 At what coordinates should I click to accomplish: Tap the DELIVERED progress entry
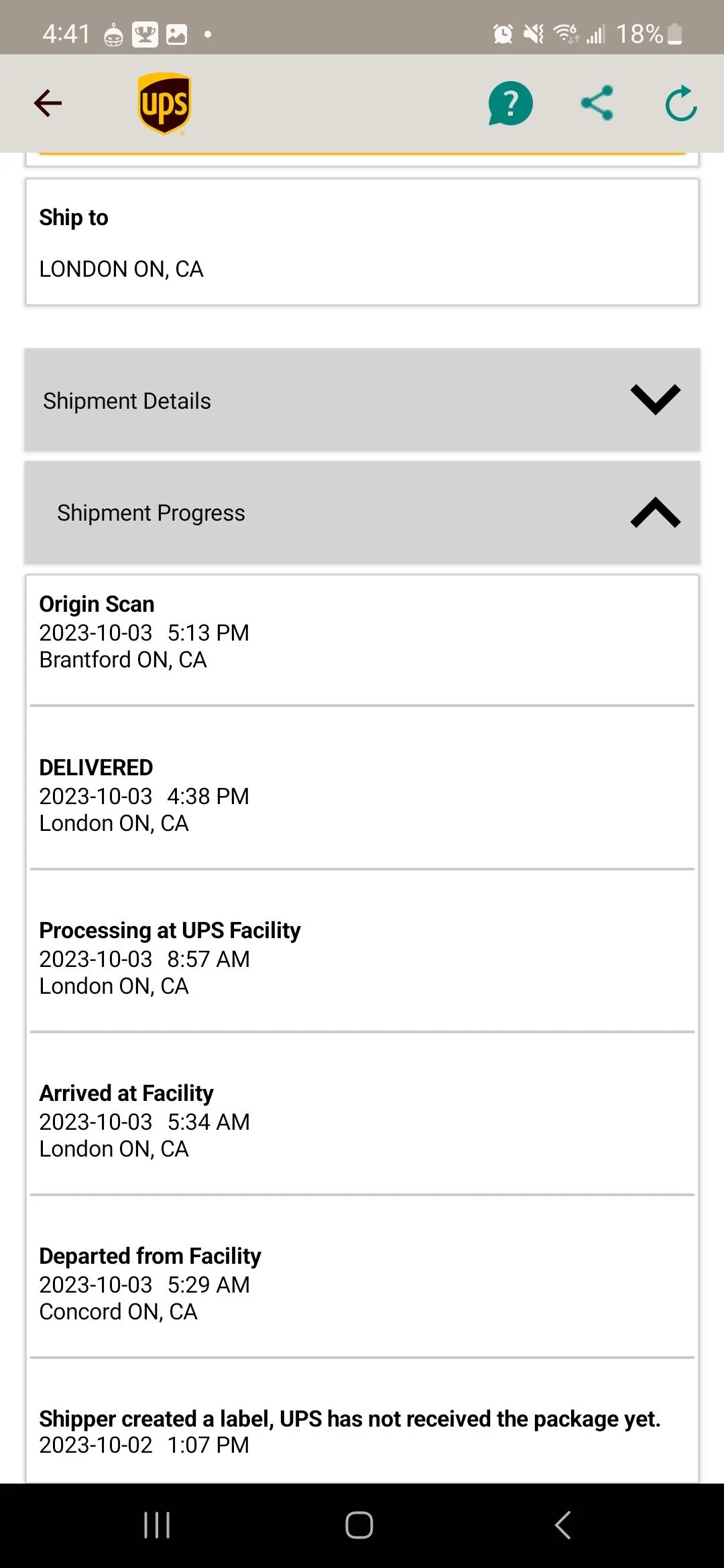point(362,795)
